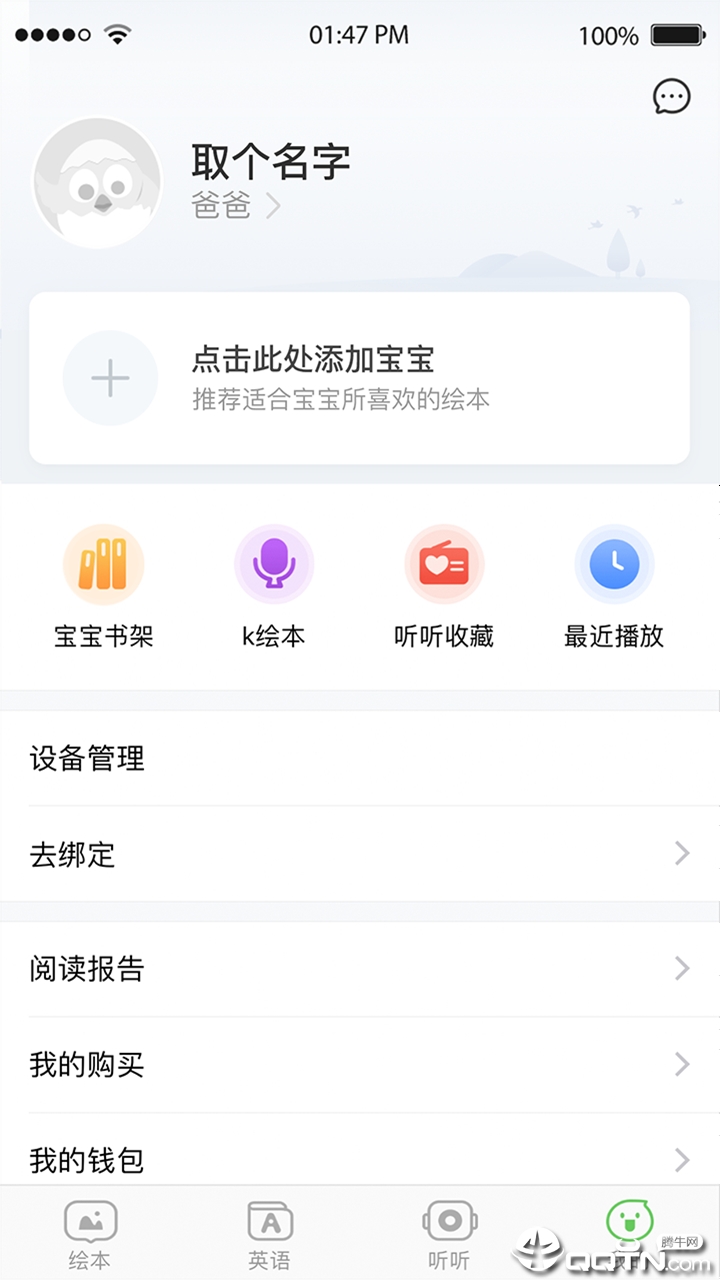
Task: Tap the 取个名字 username text
Action: click(271, 162)
